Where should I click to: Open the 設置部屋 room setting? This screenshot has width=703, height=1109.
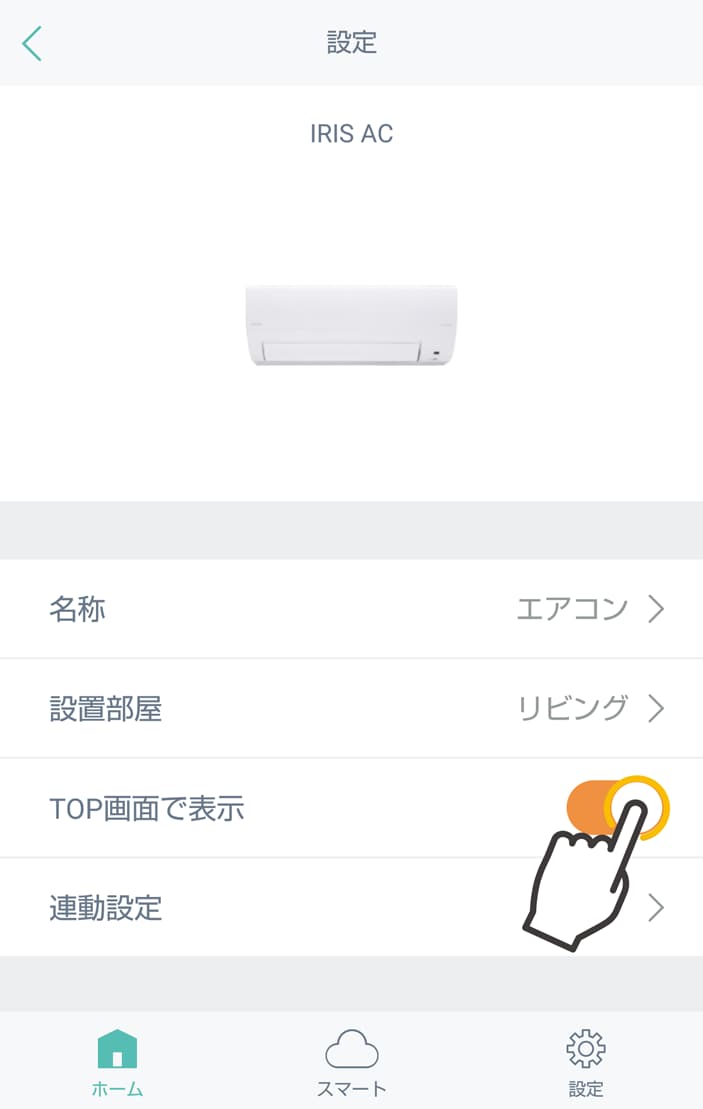351,709
